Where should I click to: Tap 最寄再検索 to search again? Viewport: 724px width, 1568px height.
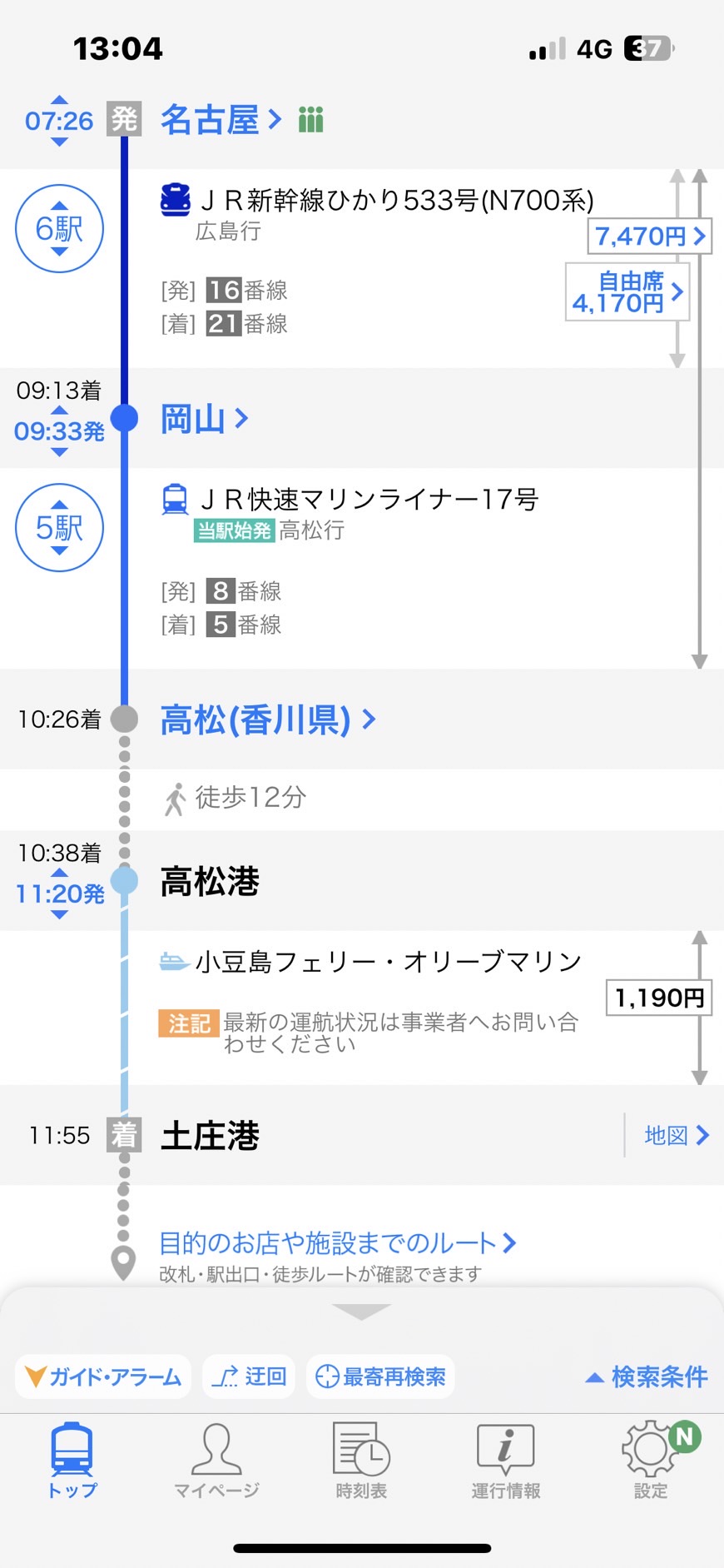[380, 1376]
